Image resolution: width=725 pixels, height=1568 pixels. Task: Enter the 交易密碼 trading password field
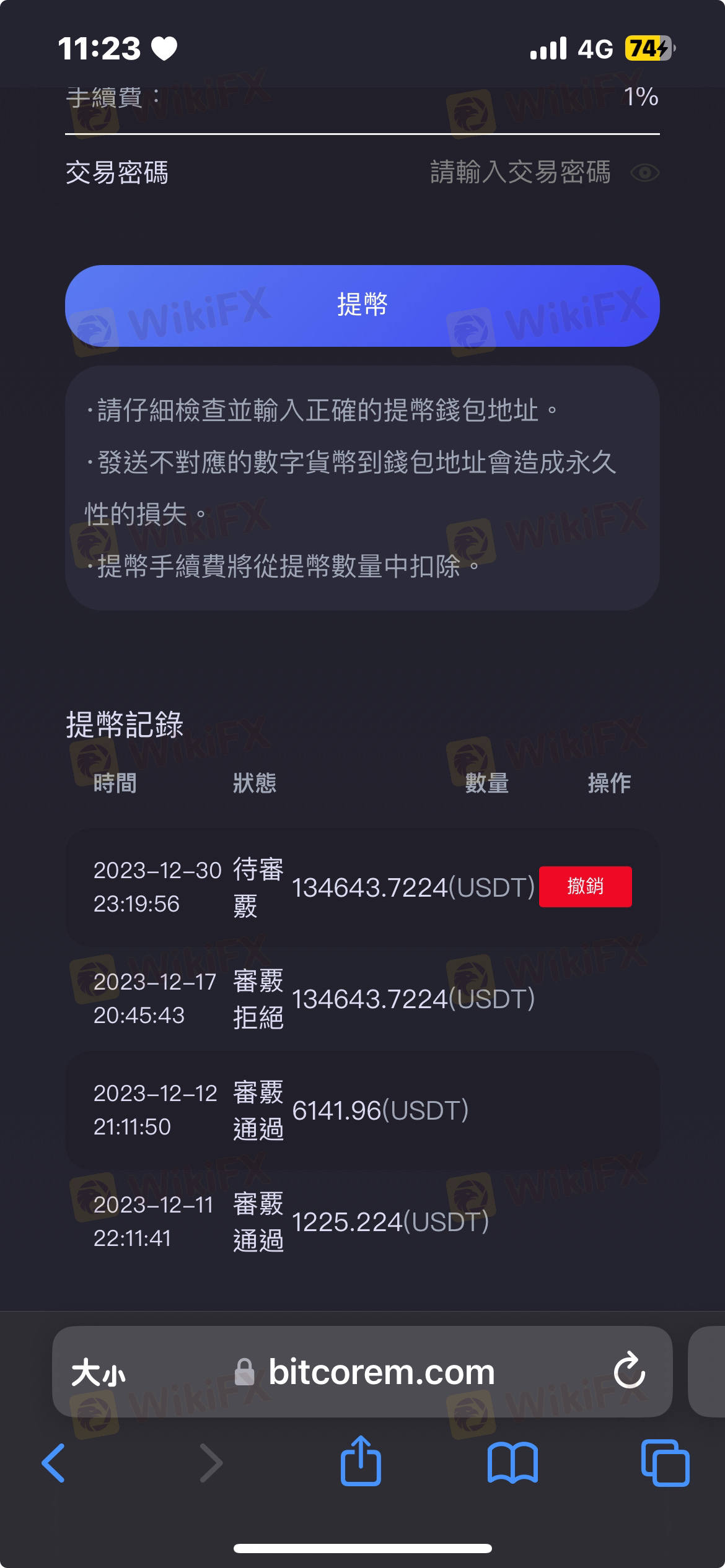(x=519, y=173)
